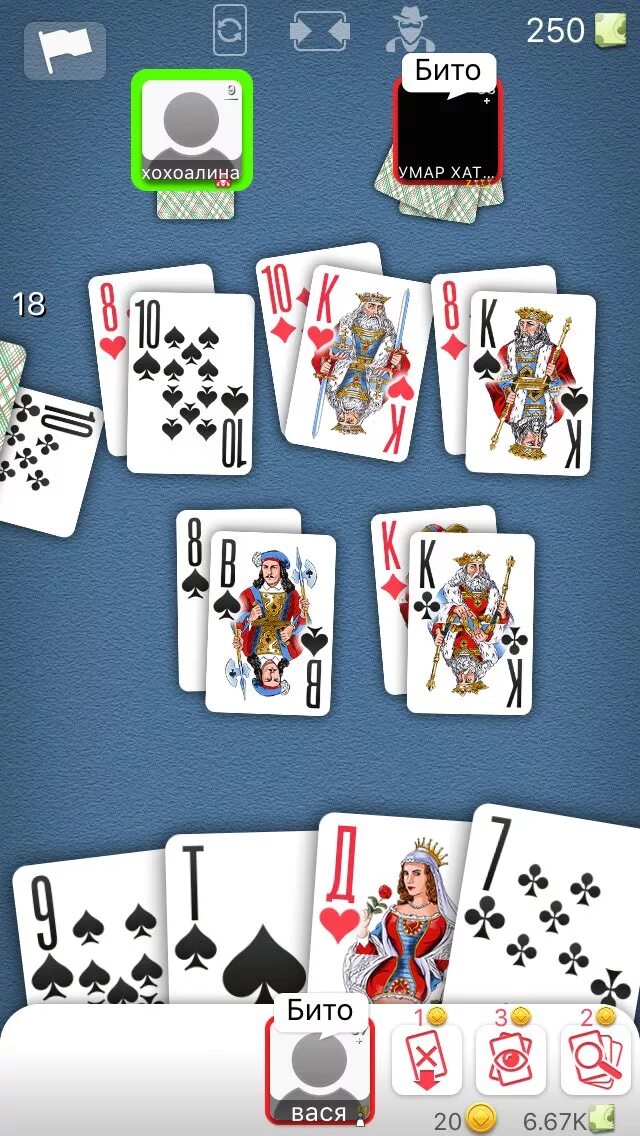Use the eye peek booster costing 3 coins

(510, 1060)
